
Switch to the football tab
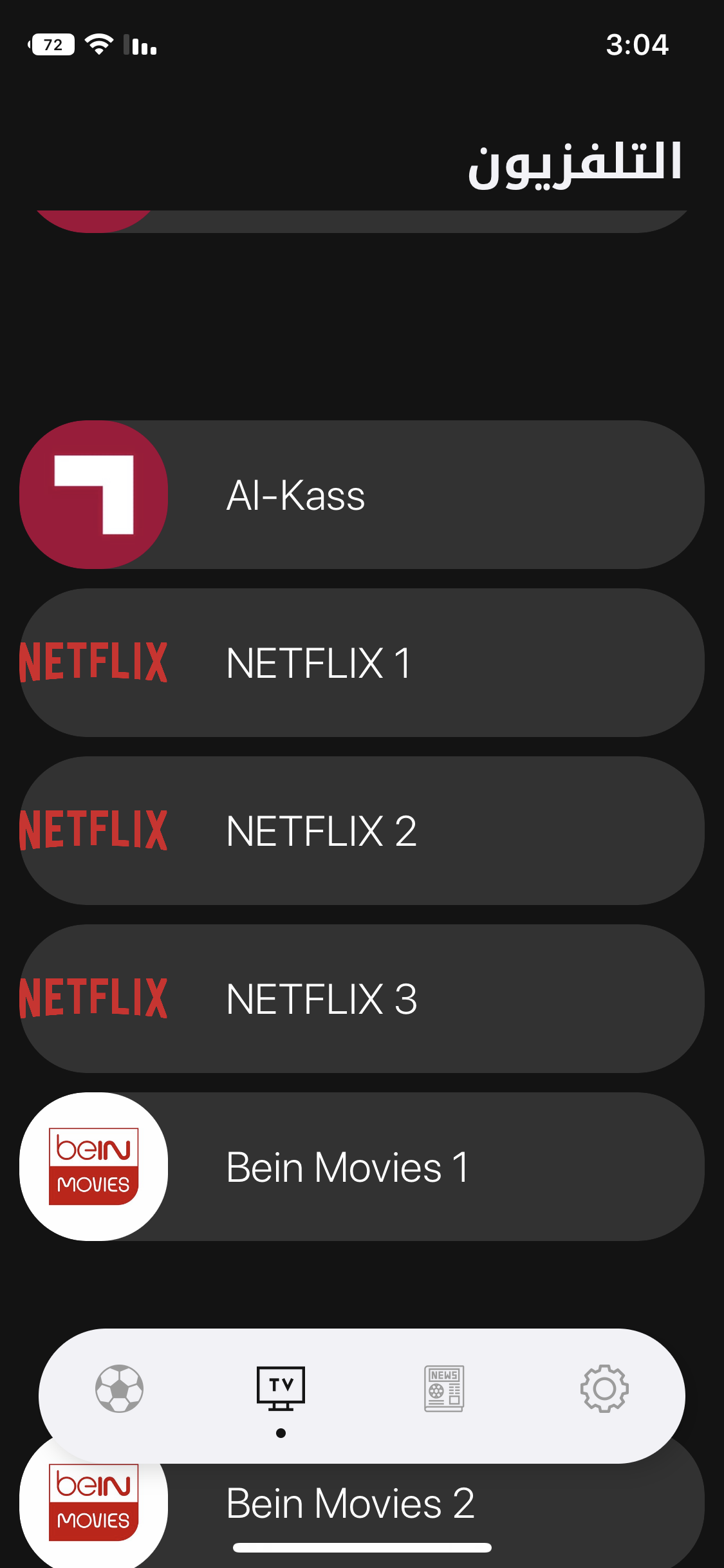(119, 1388)
